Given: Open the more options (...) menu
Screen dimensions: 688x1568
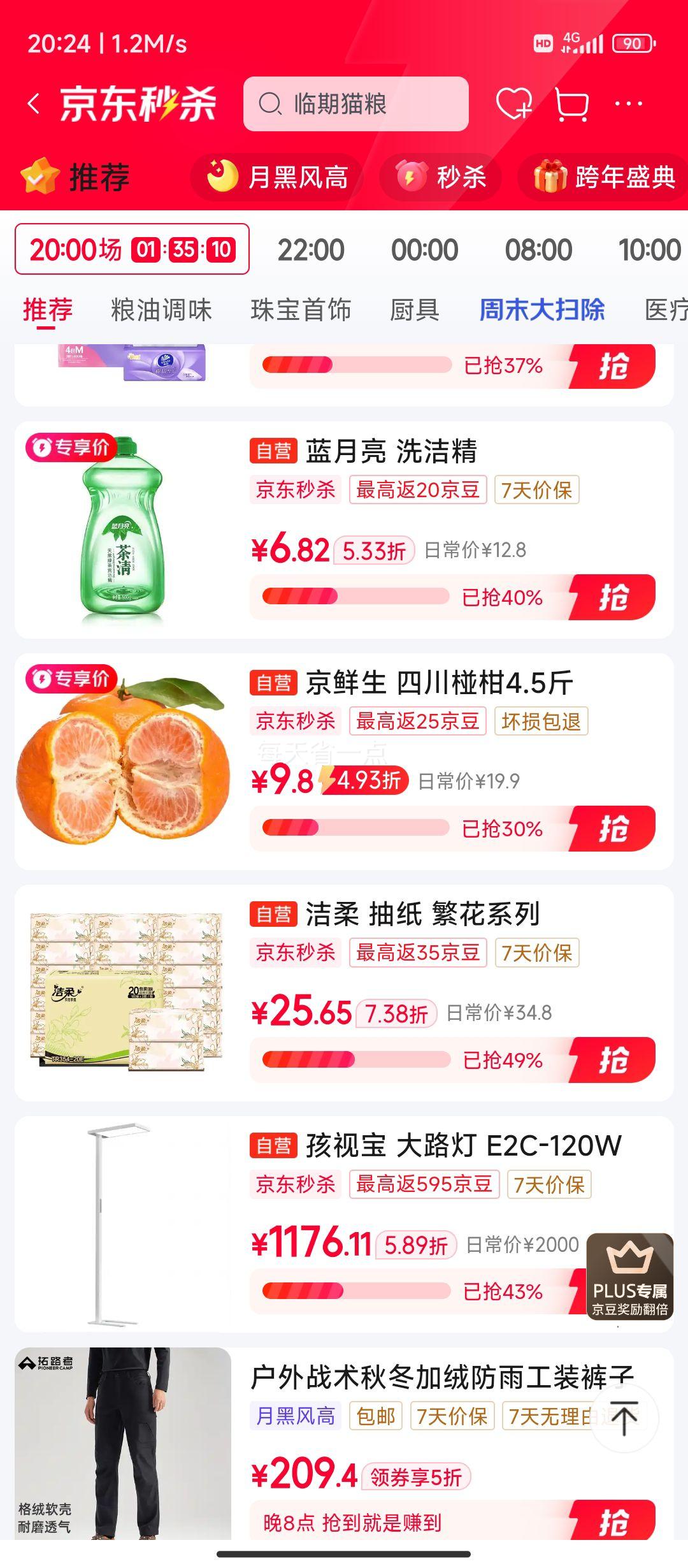Looking at the screenshot, I should point(628,104).
